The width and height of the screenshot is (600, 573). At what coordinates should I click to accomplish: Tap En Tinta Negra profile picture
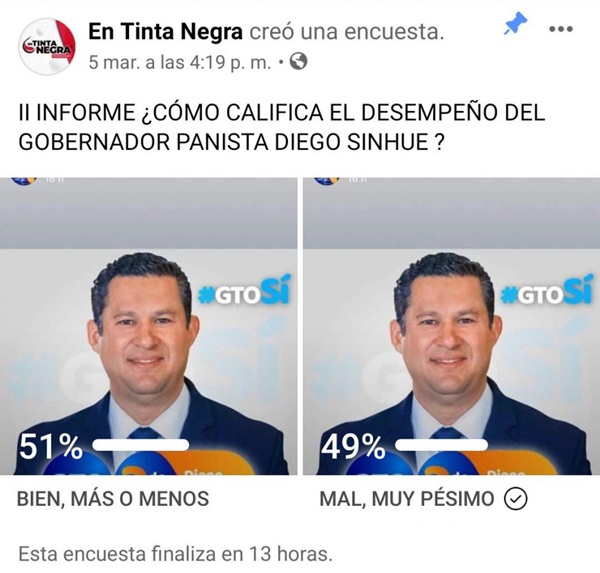(x=47, y=47)
